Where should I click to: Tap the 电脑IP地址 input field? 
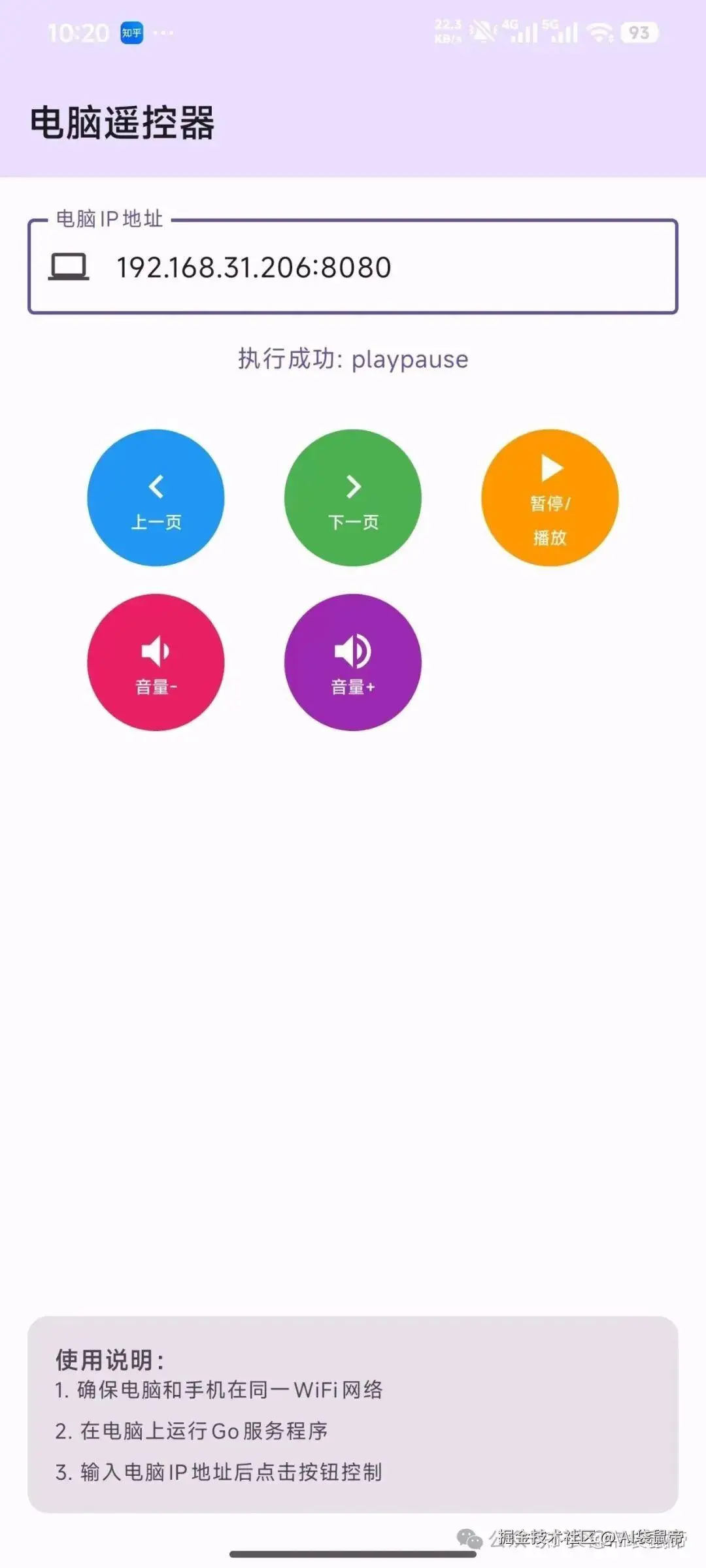tap(353, 267)
